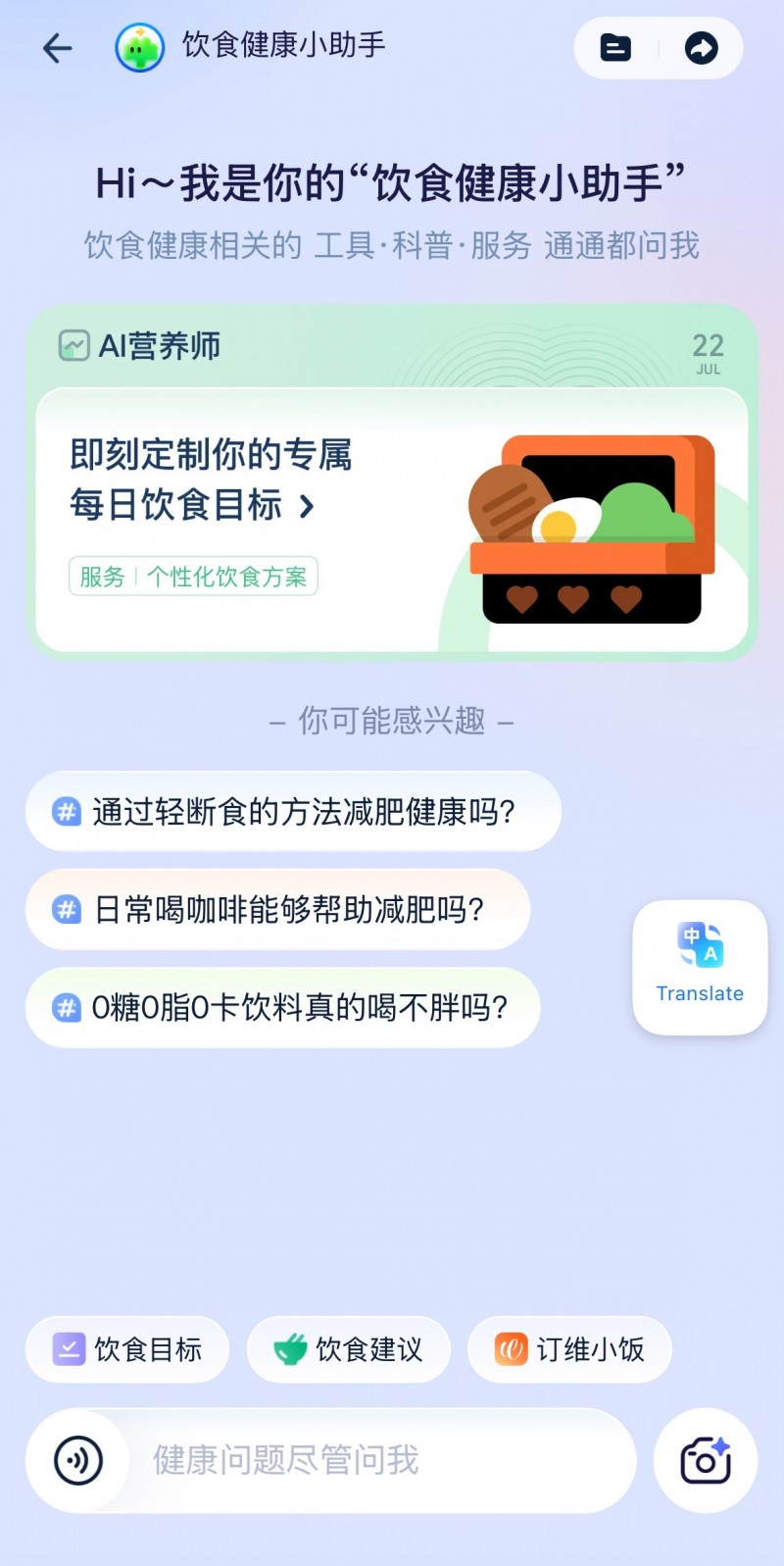Tap the voice input microphone icon
This screenshot has width=784, height=1566.
(x=75, y=1460)
